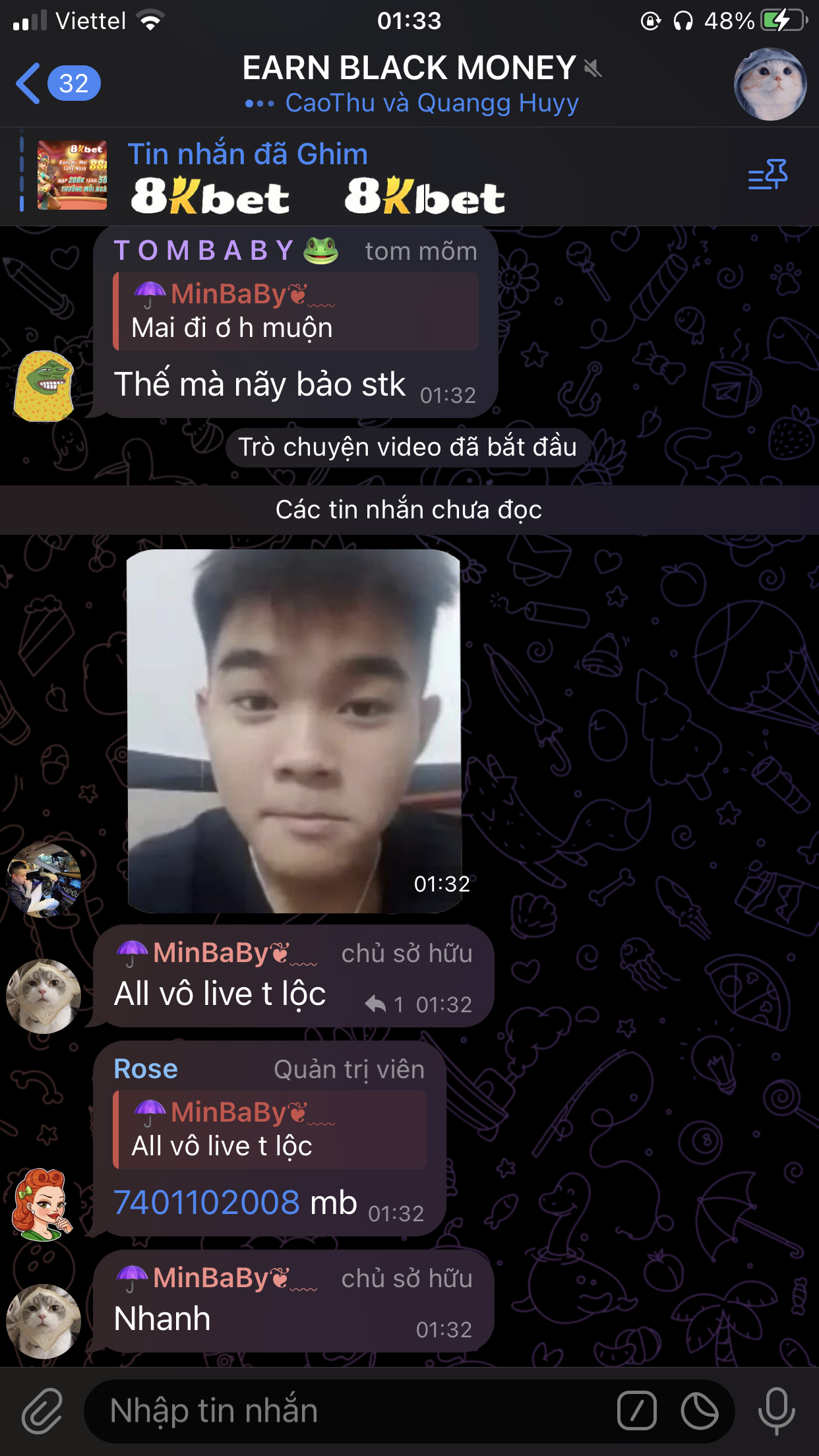
Task: Show the list of pinned messages
Action: click(768, 175)
